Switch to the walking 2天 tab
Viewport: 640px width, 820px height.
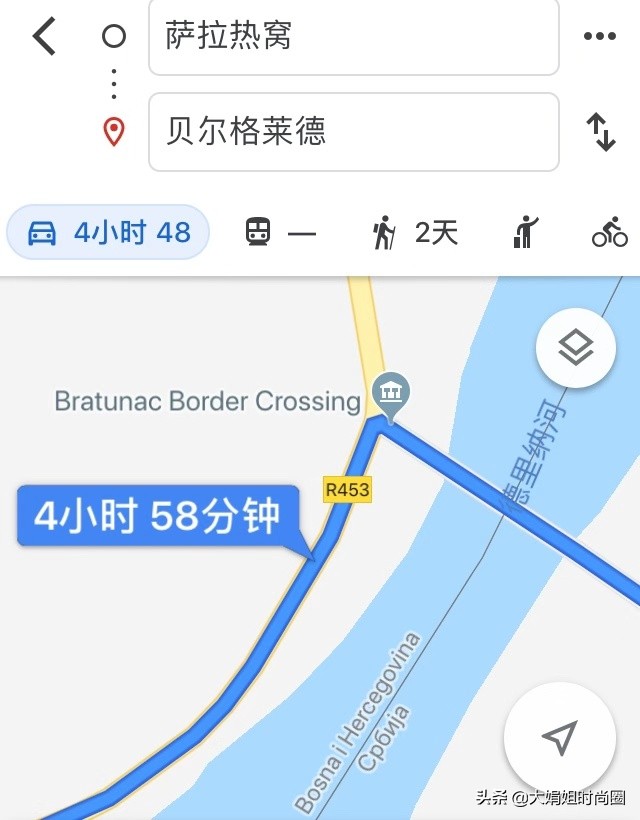pyautogui.click(x=415, y=233)
